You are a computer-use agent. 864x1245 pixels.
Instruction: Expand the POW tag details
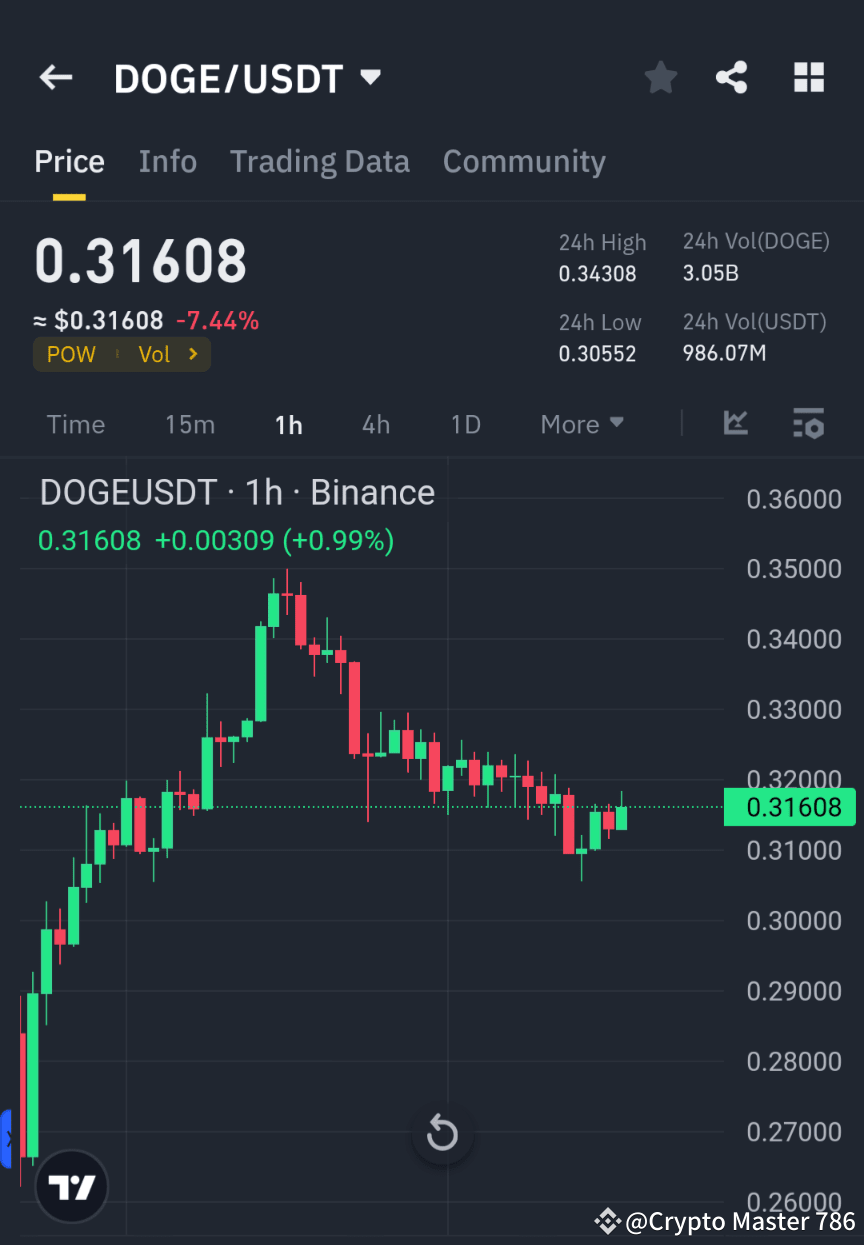point(70,354)
